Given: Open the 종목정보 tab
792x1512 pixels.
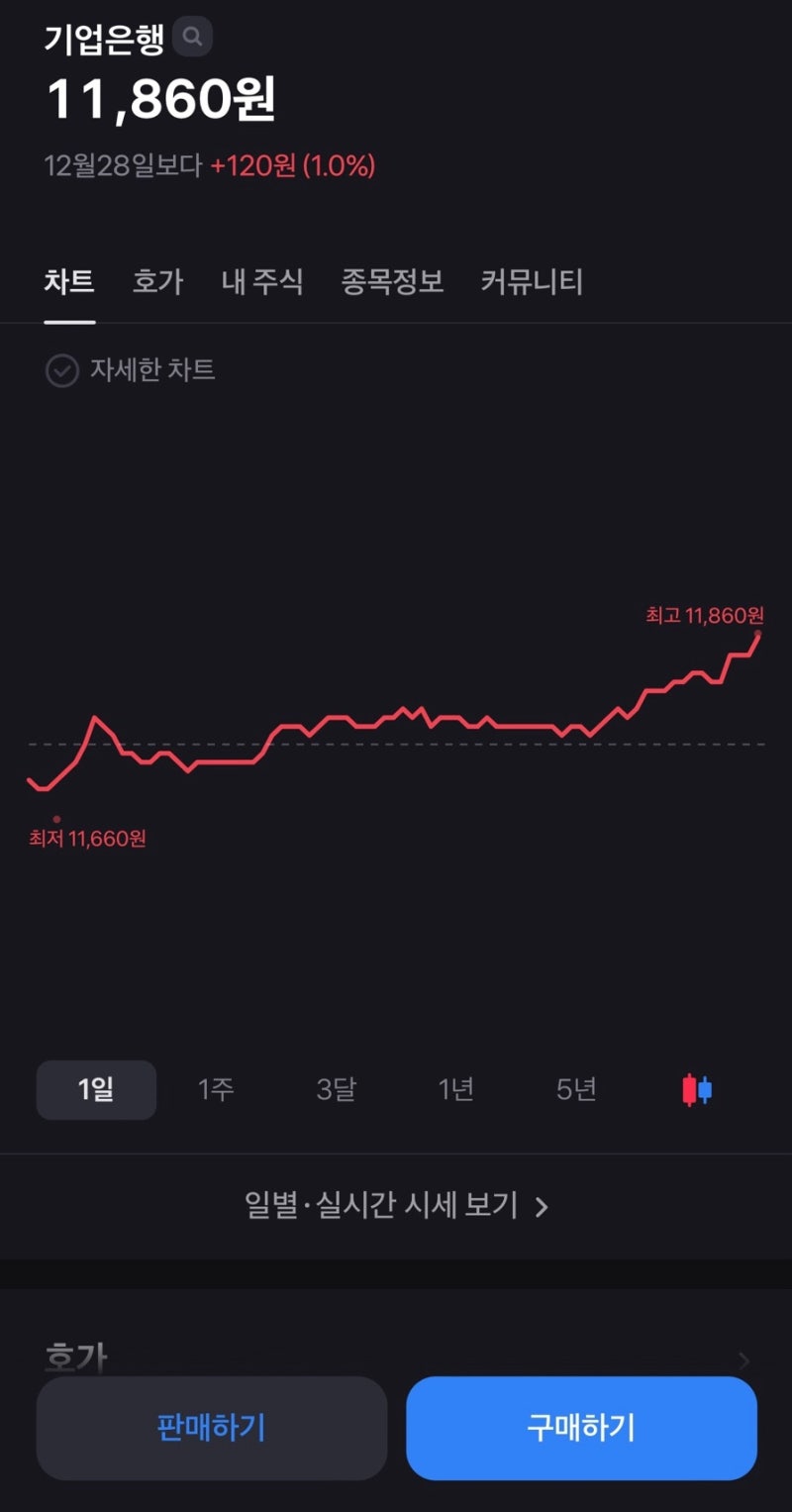Looking at the screenshot, I should tap(392, 282).
